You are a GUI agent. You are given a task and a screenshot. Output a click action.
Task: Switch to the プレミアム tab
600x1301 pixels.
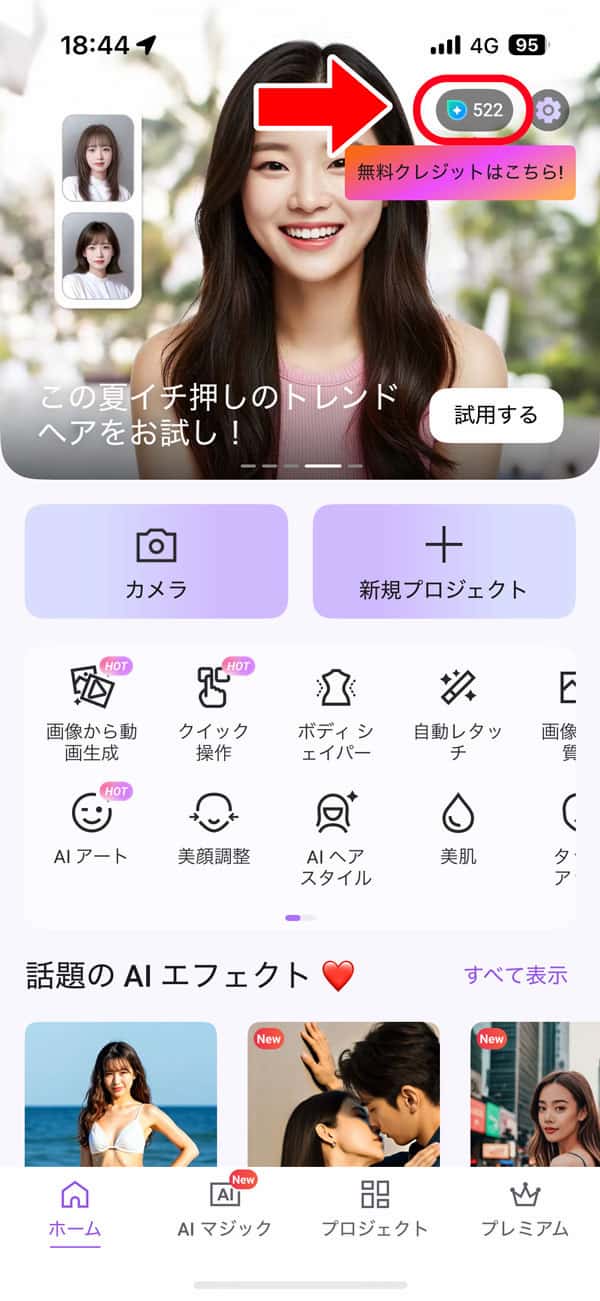(x=524, y=1206)
